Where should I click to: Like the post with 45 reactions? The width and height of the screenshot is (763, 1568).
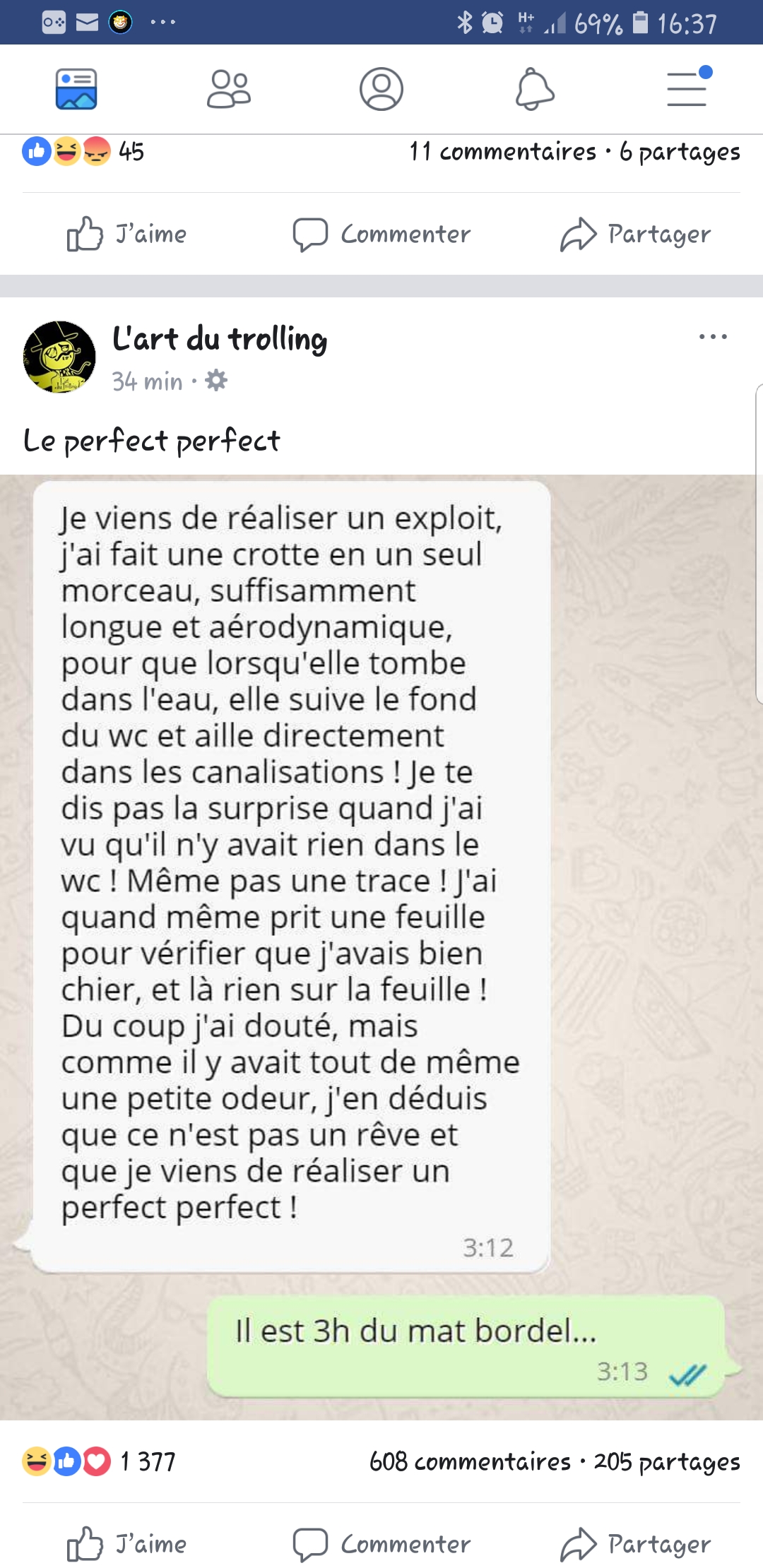[127, 234]
